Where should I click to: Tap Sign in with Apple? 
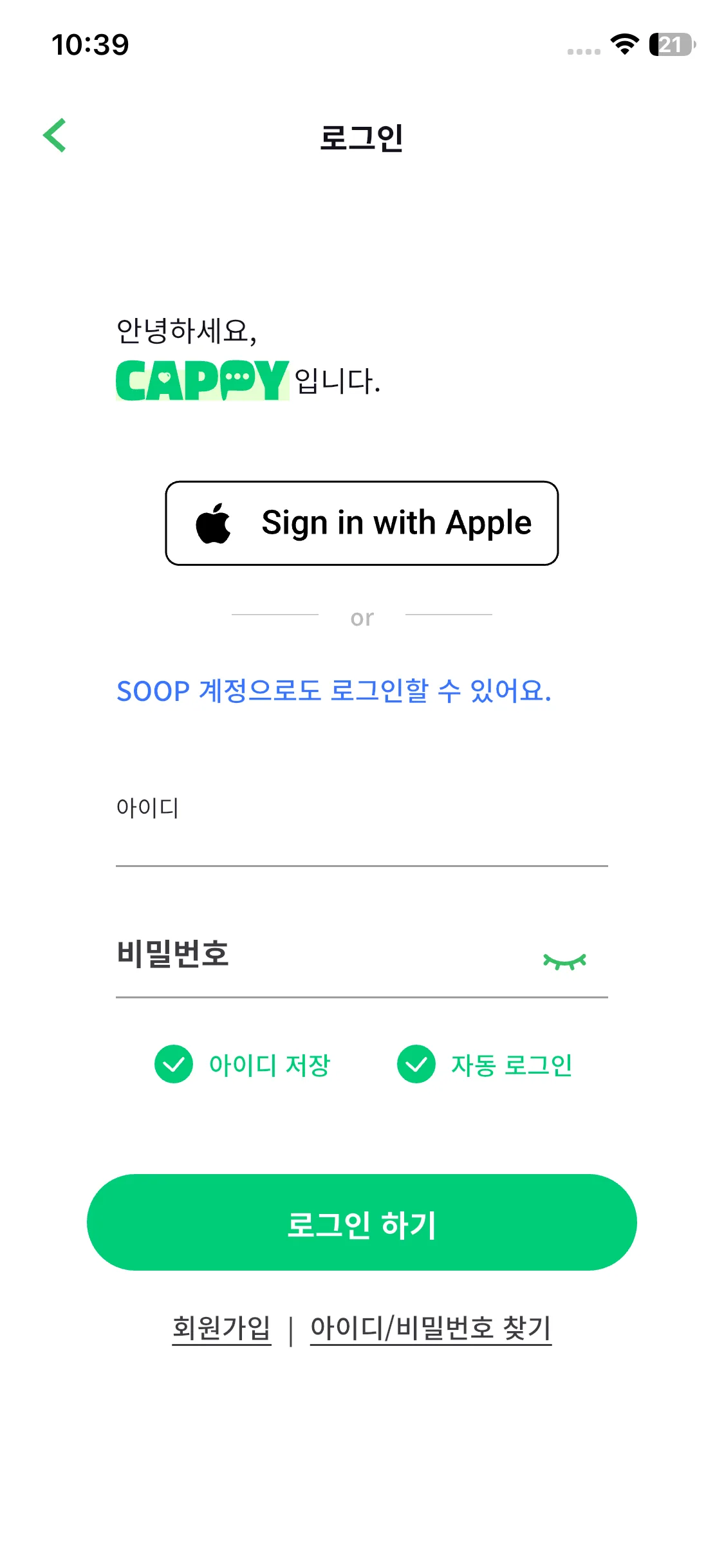click(x=362, y=523)
